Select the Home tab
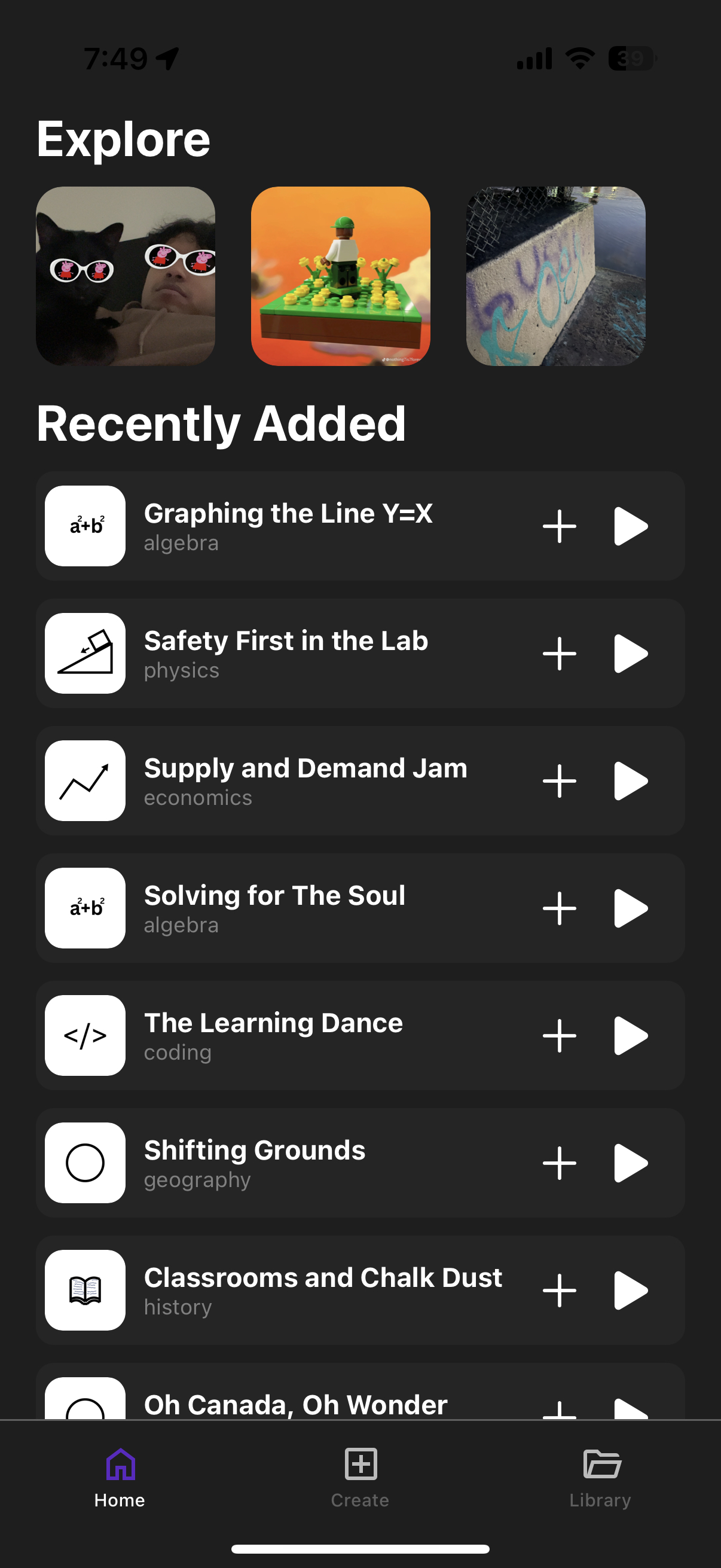The height and width of the screenshot is (1568, 721). tap(120, 1477)
